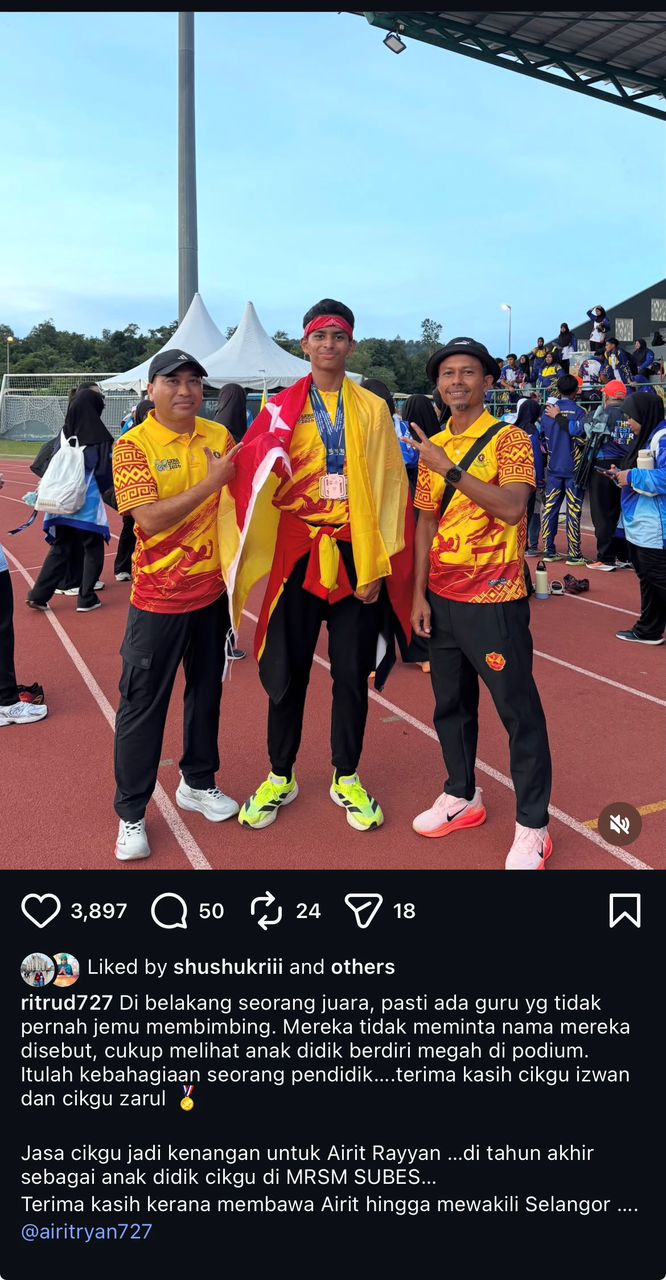Save the post with the bookmark icon
The height and width of the screenshot is (1280, 666).
[x=625, y=910]
